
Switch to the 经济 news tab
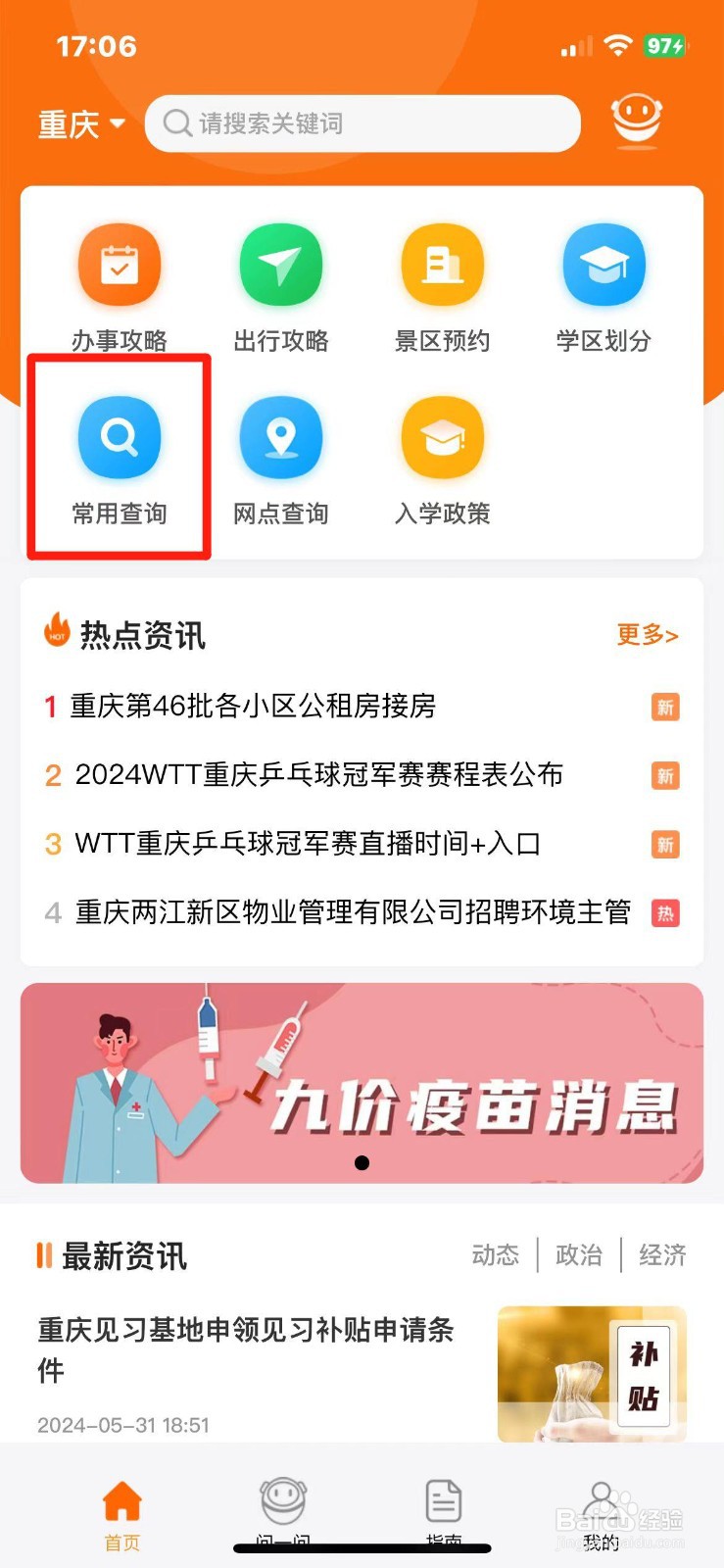pyautogui.click(x=662, y=1254)
